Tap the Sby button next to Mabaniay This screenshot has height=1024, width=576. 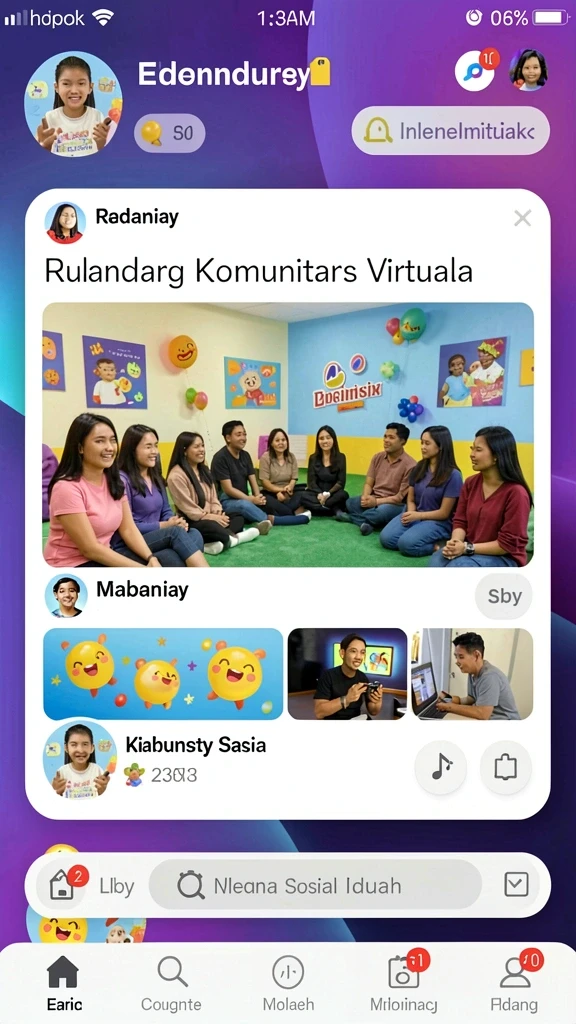(504, 596)
